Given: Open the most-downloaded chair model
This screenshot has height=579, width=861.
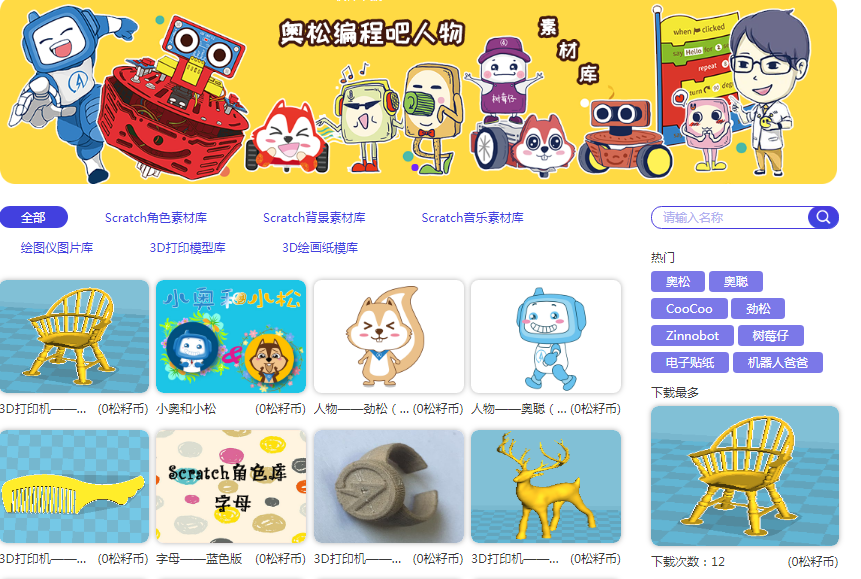Looking at the screenshot, I should (744, 476).
